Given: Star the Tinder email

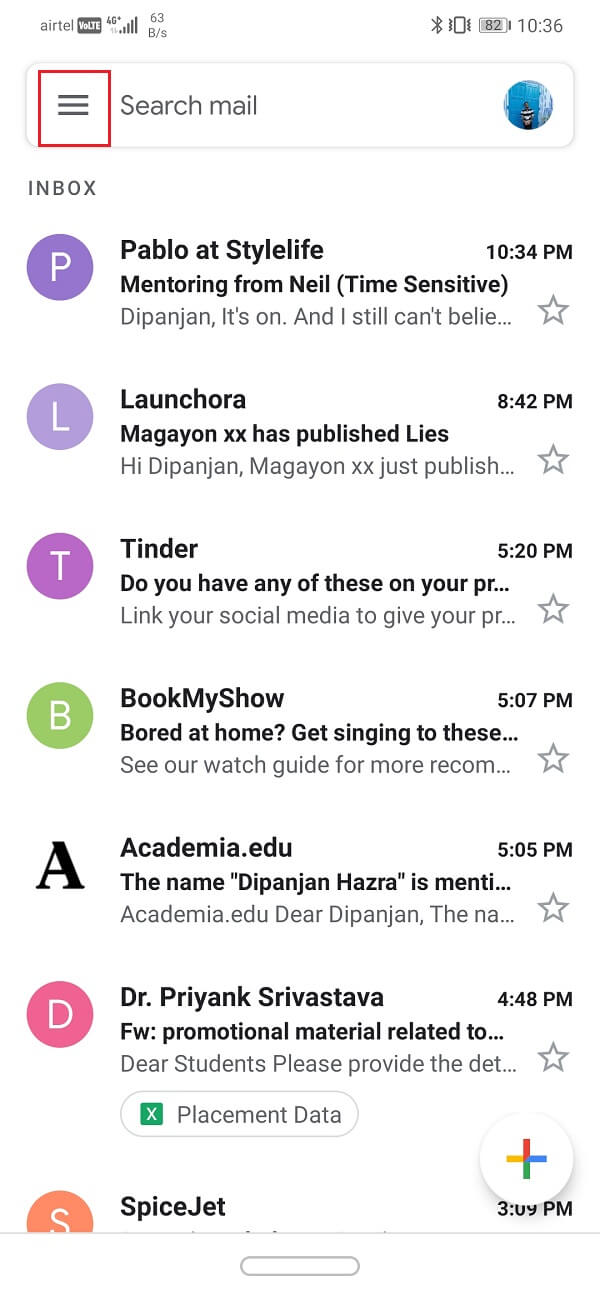Looking at the screenshot, I should point(553,609).
